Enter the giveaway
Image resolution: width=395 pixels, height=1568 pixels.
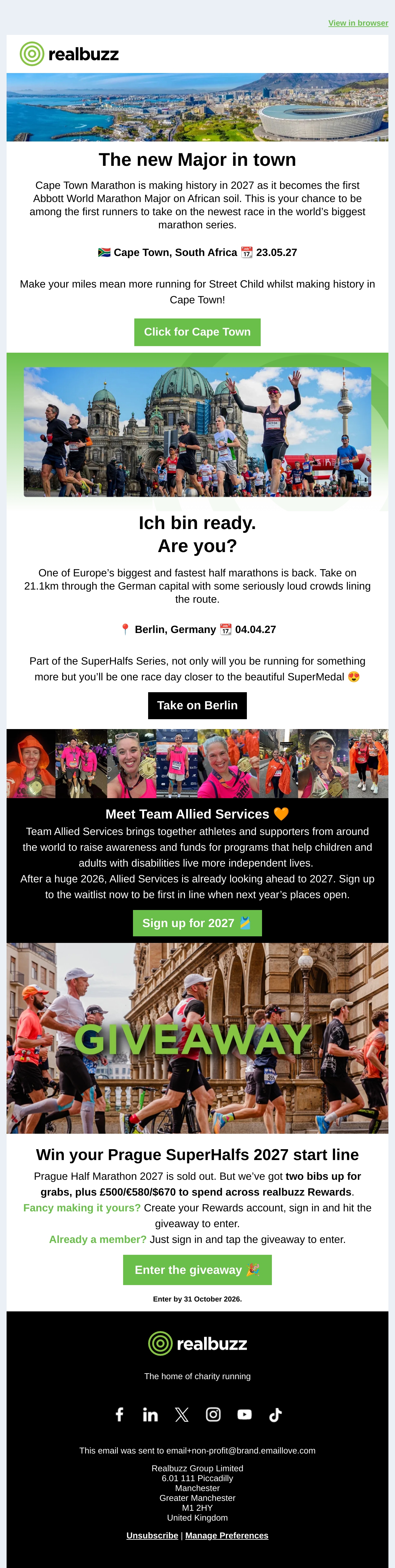click(197, 1270)
